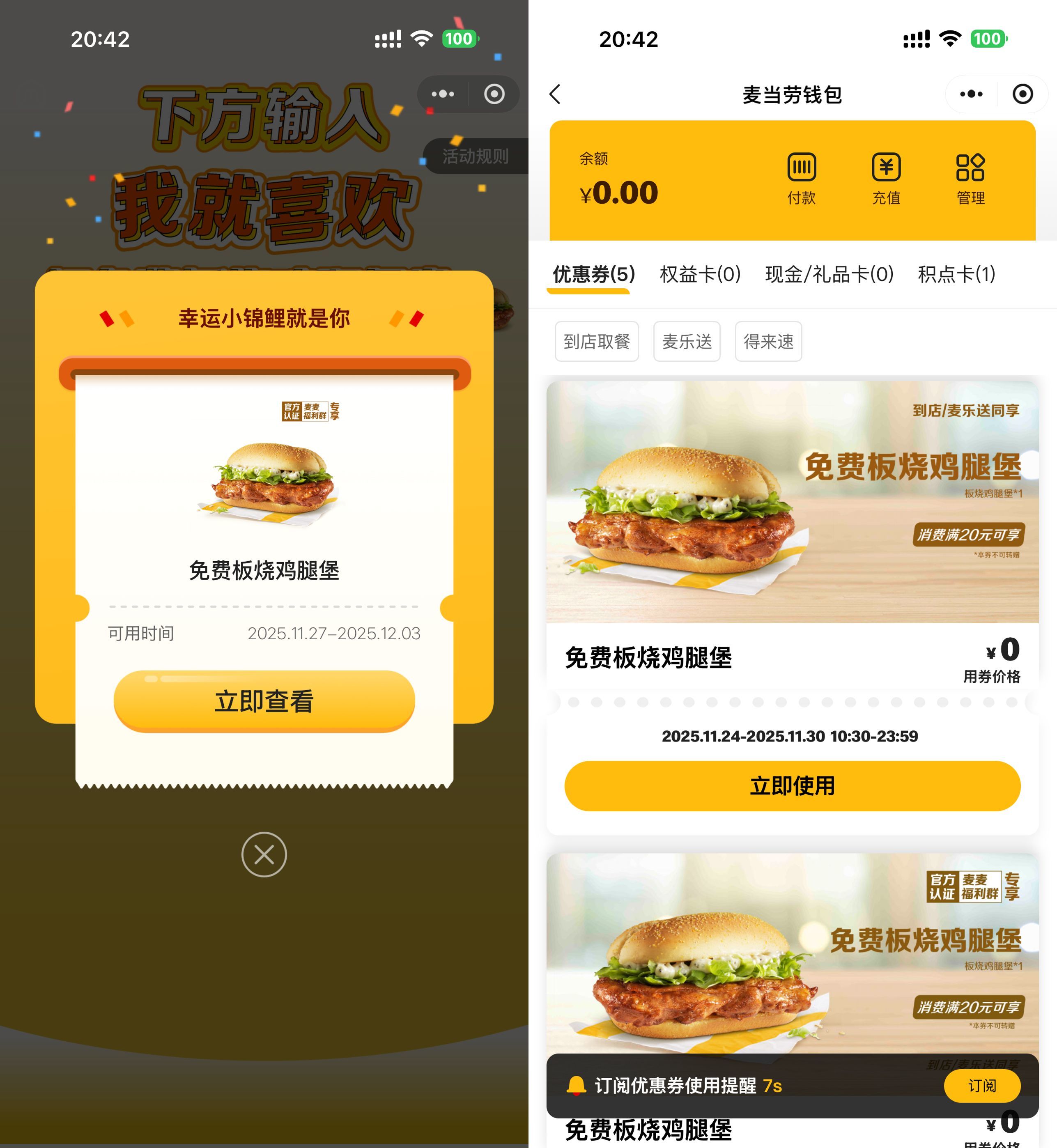Tap 订阅 for coupon usage reminders
The image size is (1057, 1148).
[x=981, y=1085]
